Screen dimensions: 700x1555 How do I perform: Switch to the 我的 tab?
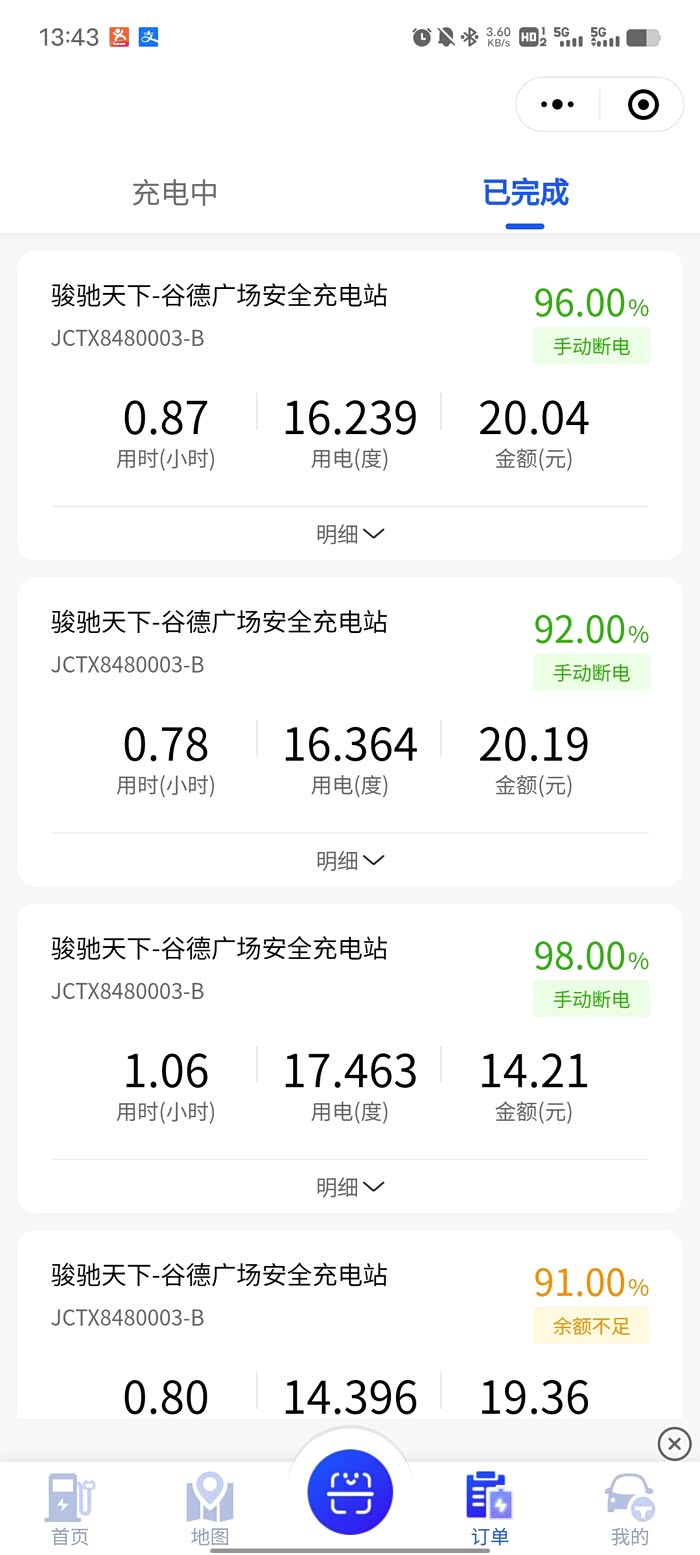(630, 1510)
